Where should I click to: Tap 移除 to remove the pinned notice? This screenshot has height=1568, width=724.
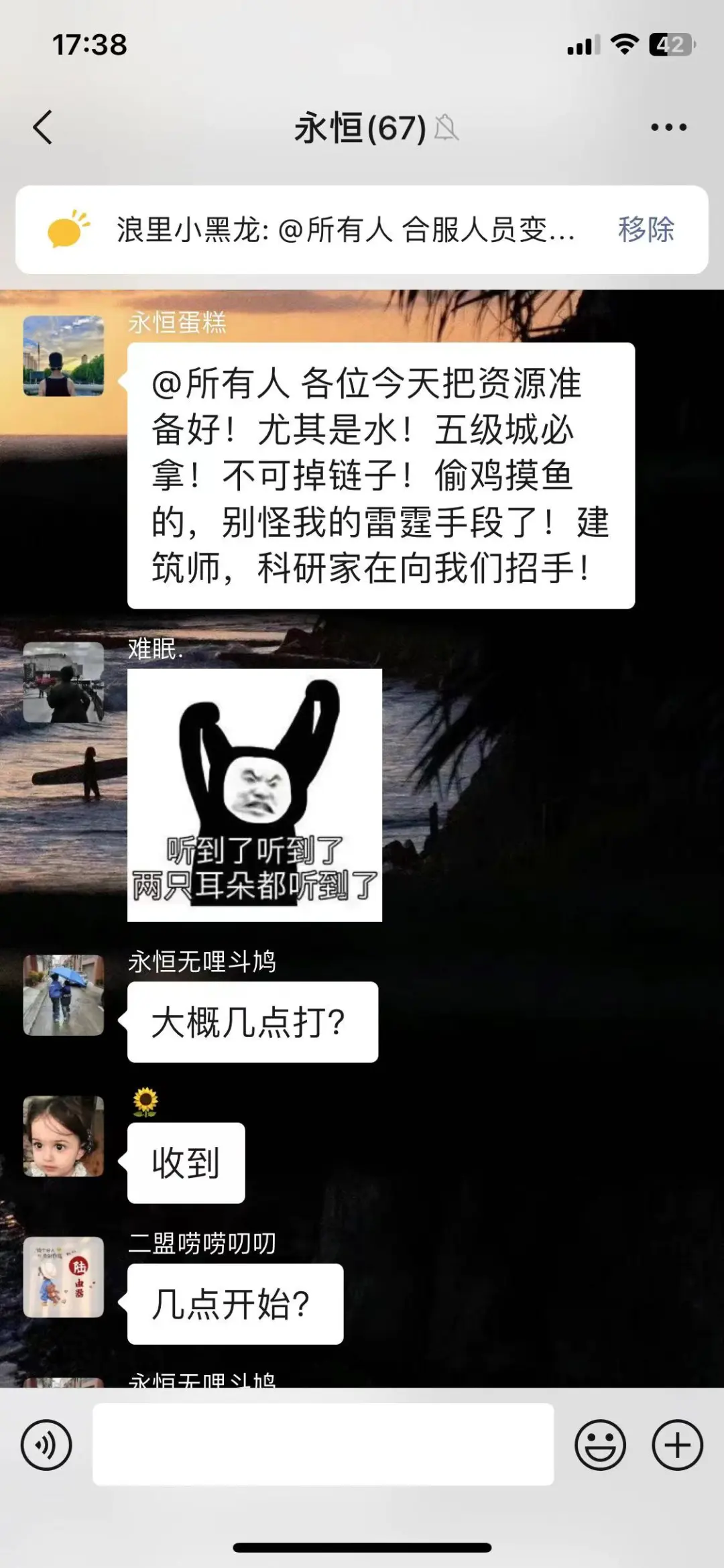coord(646,229)
